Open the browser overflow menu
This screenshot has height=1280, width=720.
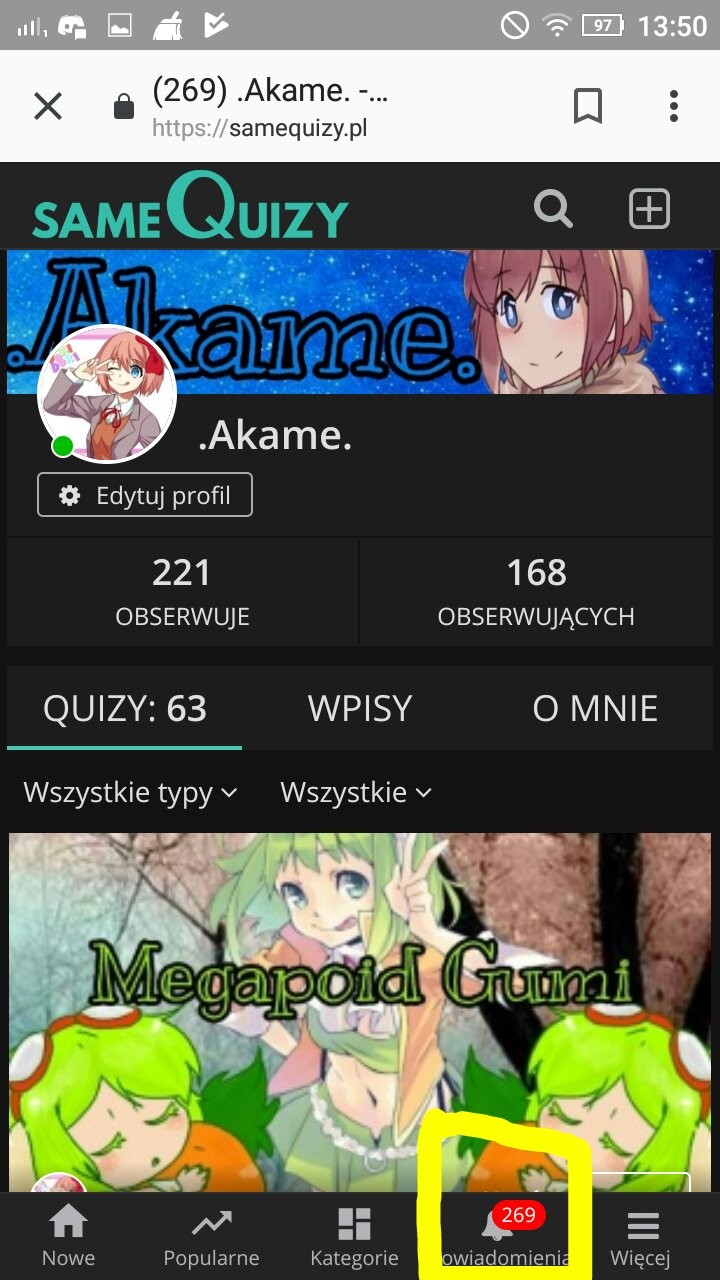tap(674, 106)
